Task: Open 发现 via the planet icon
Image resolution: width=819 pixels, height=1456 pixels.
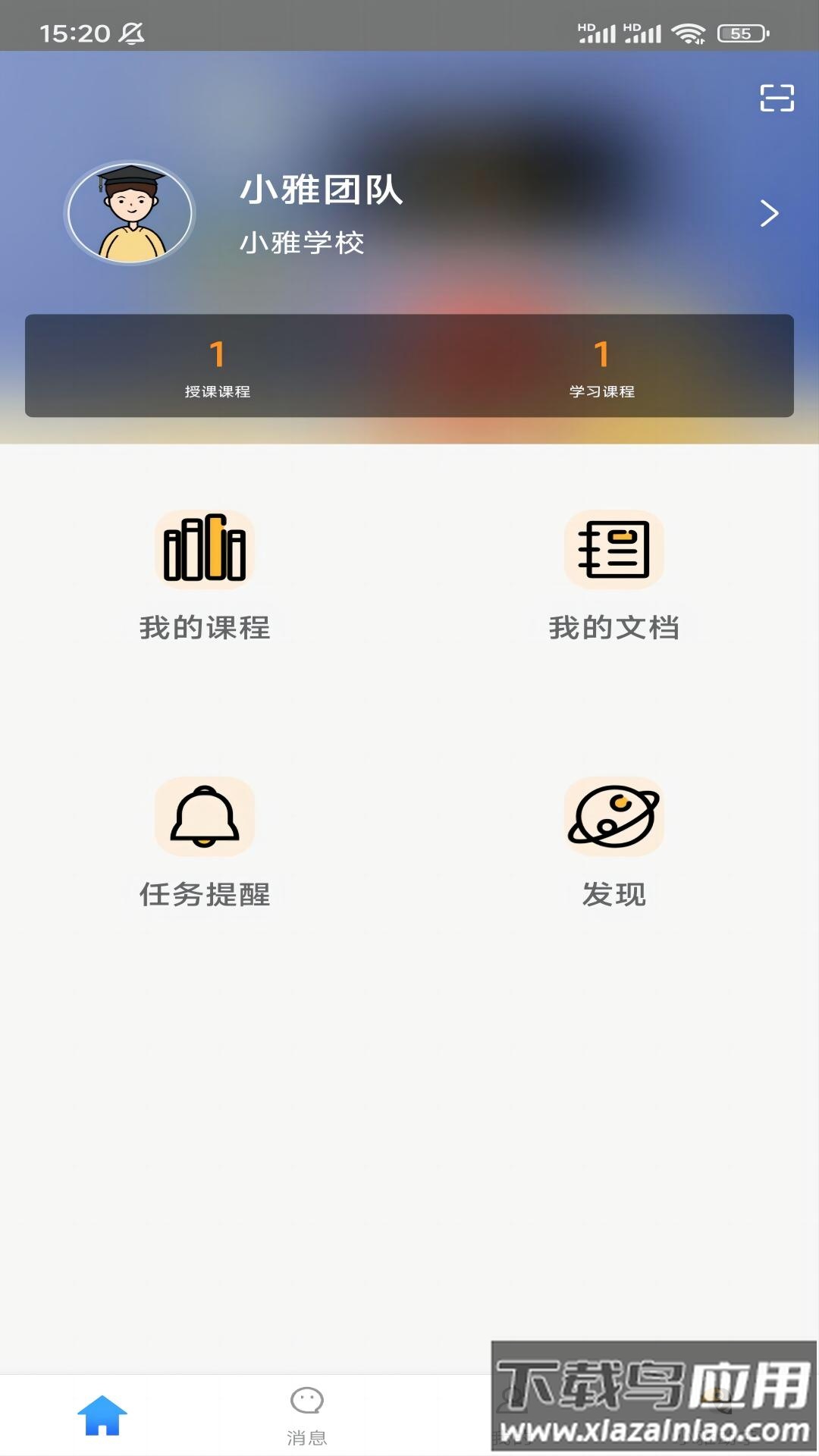Action: [x=614, y=817]
